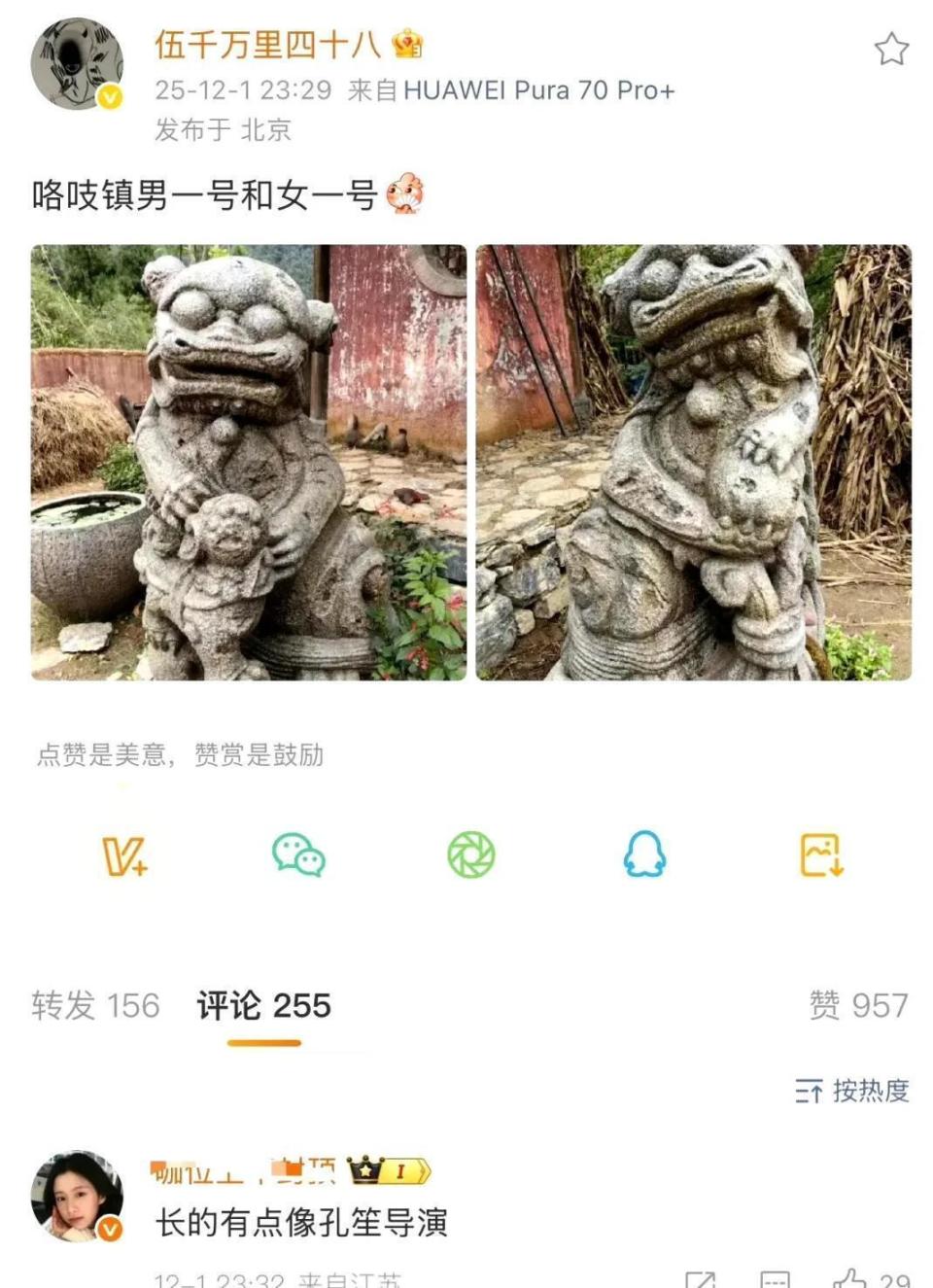
Task: Click the author's yellow verified V badge
Action: [x=109, y=95]
